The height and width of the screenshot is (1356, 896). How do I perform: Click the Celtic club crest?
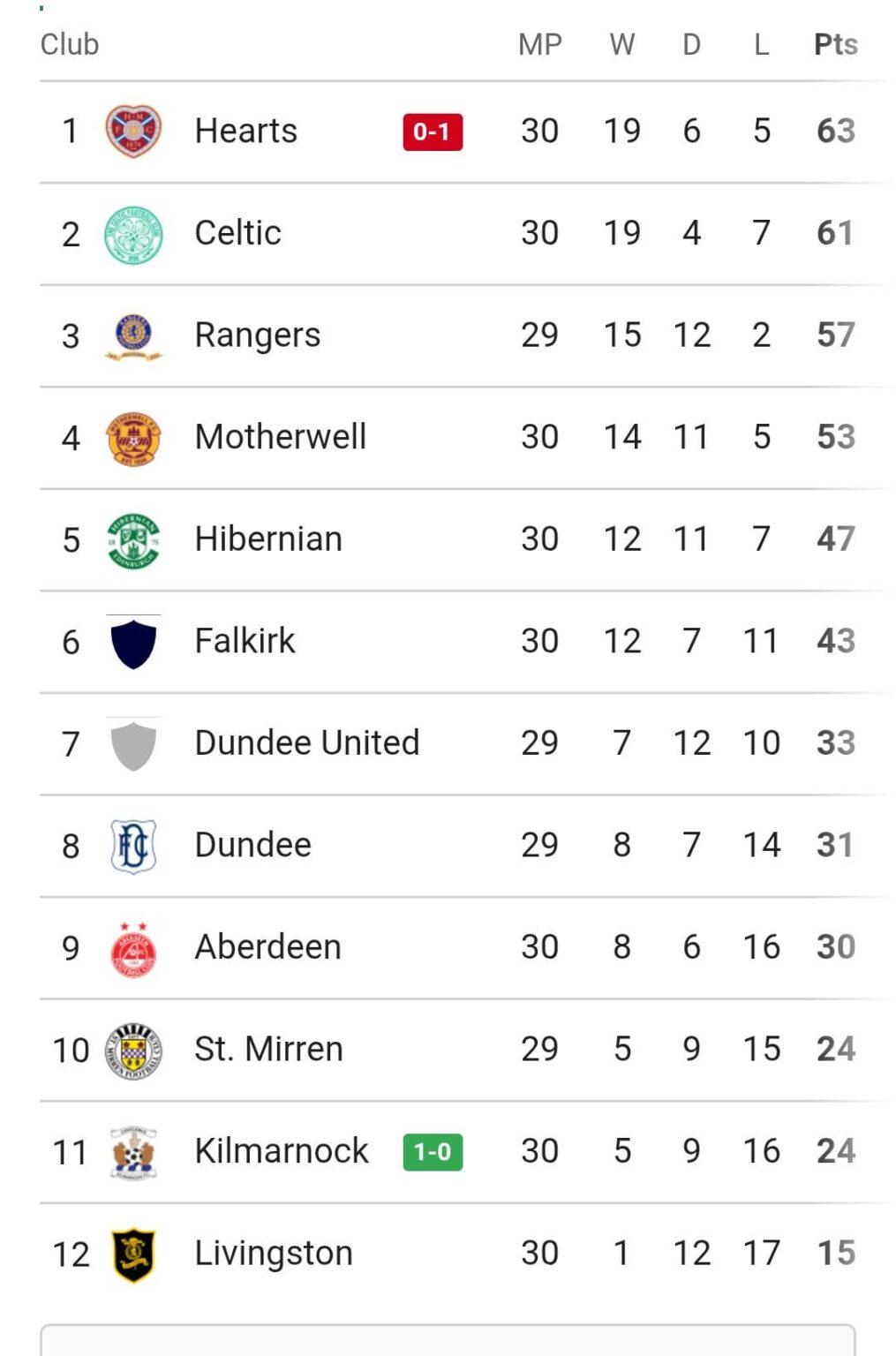(x=132, y=232)
